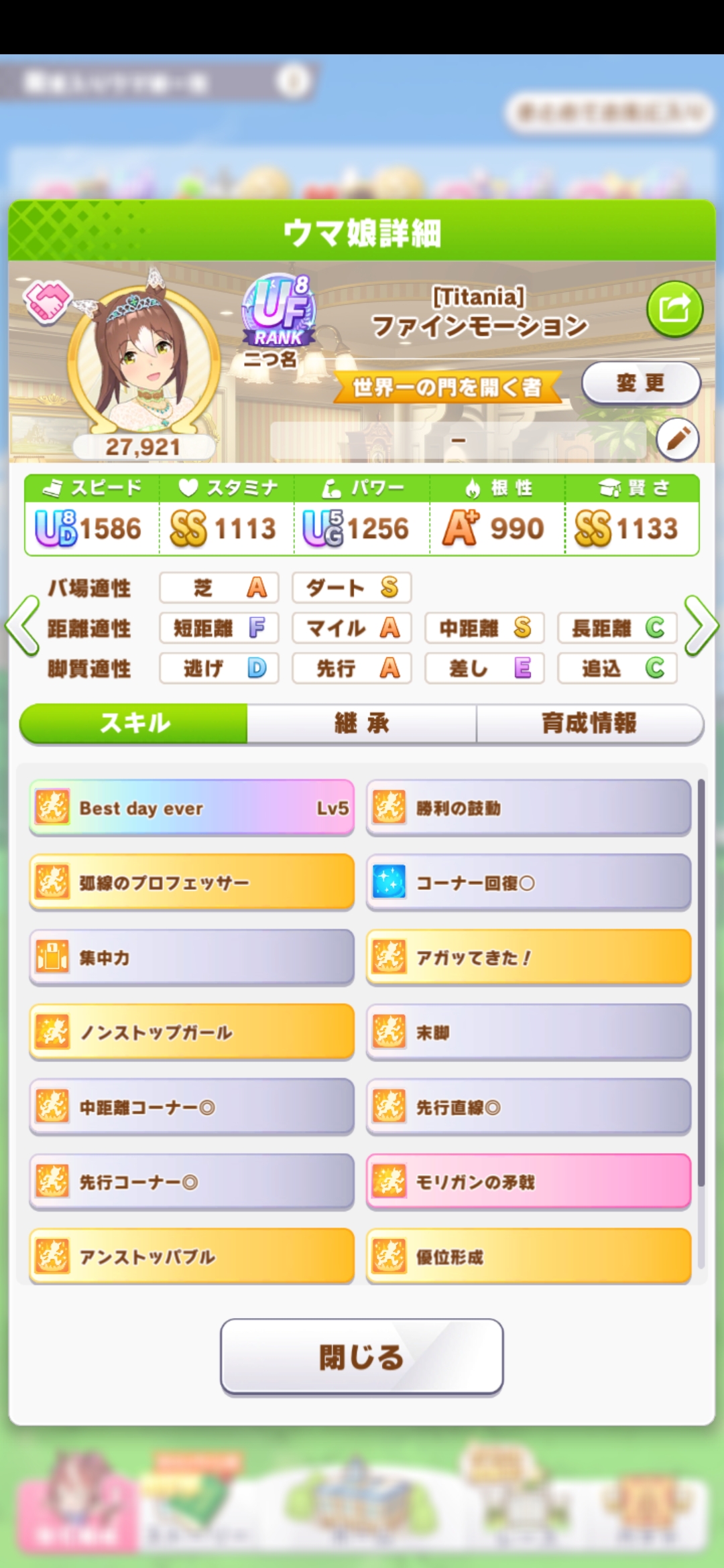Close the dialog with 閉じる

(x=362, y=1357)
